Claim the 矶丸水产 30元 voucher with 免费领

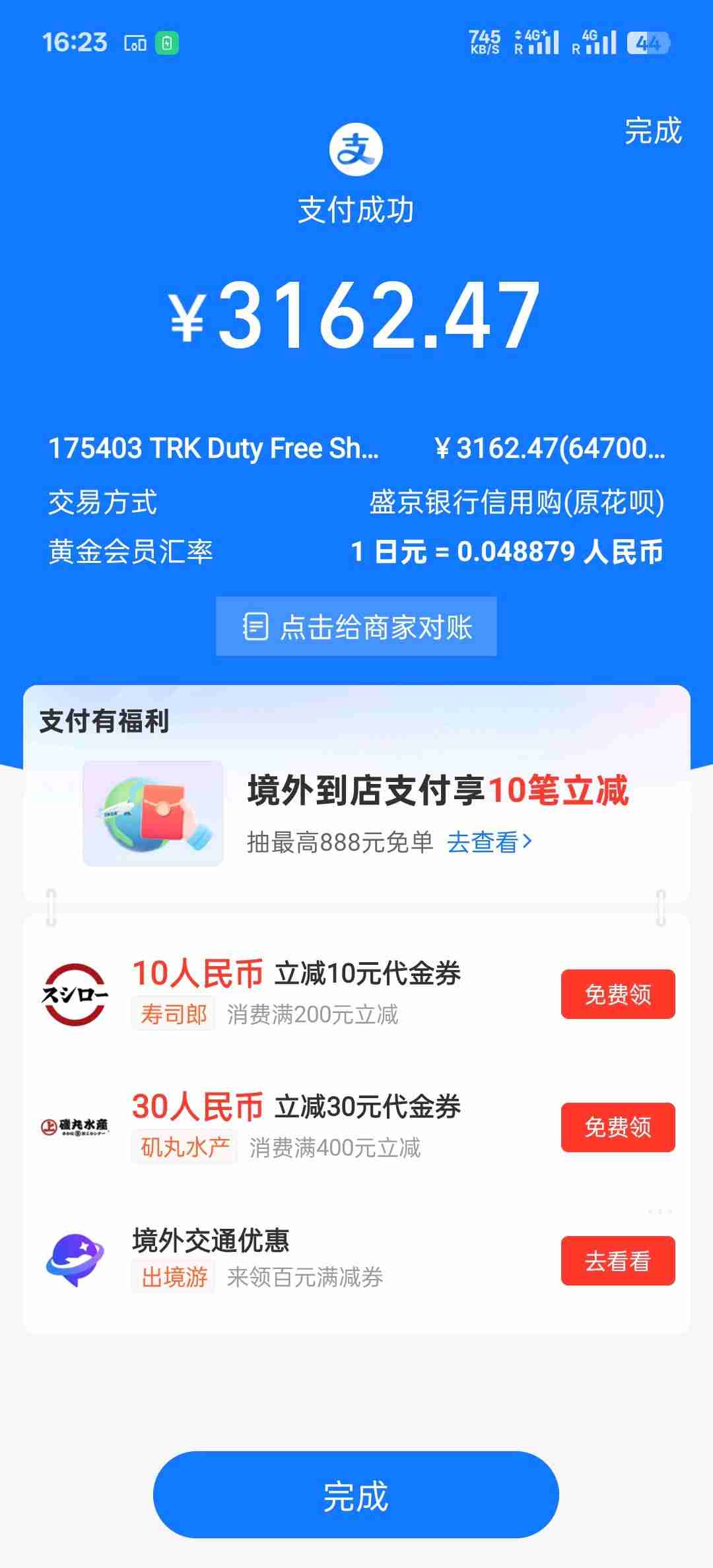pyautogui.click(x=617, y=1127)
